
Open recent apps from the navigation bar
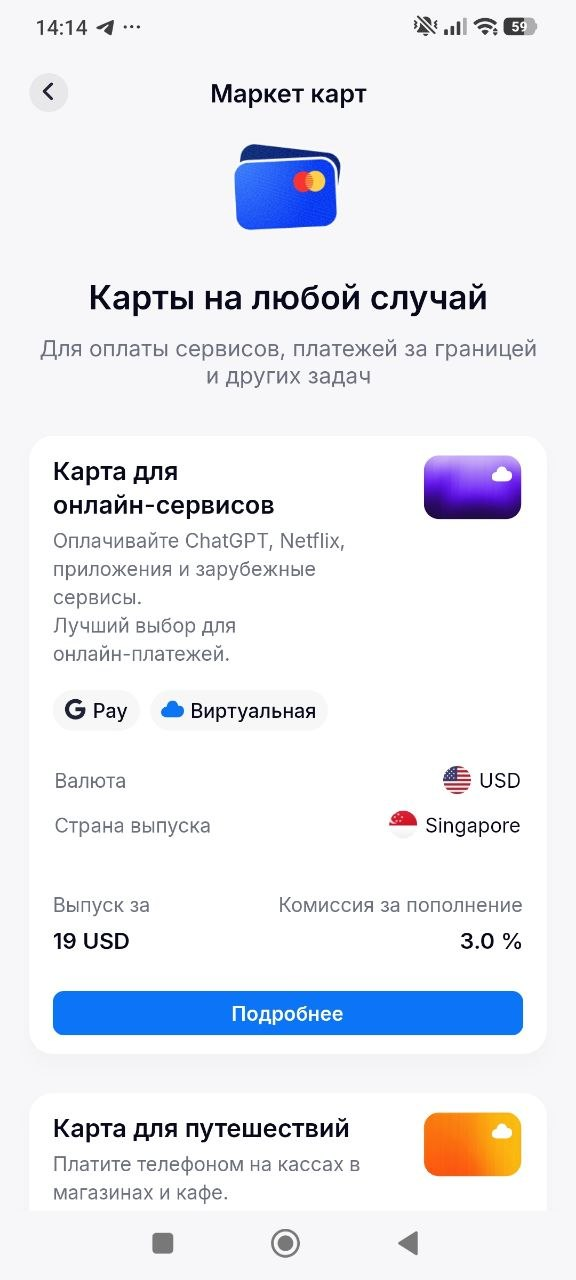click(163, 1243)
